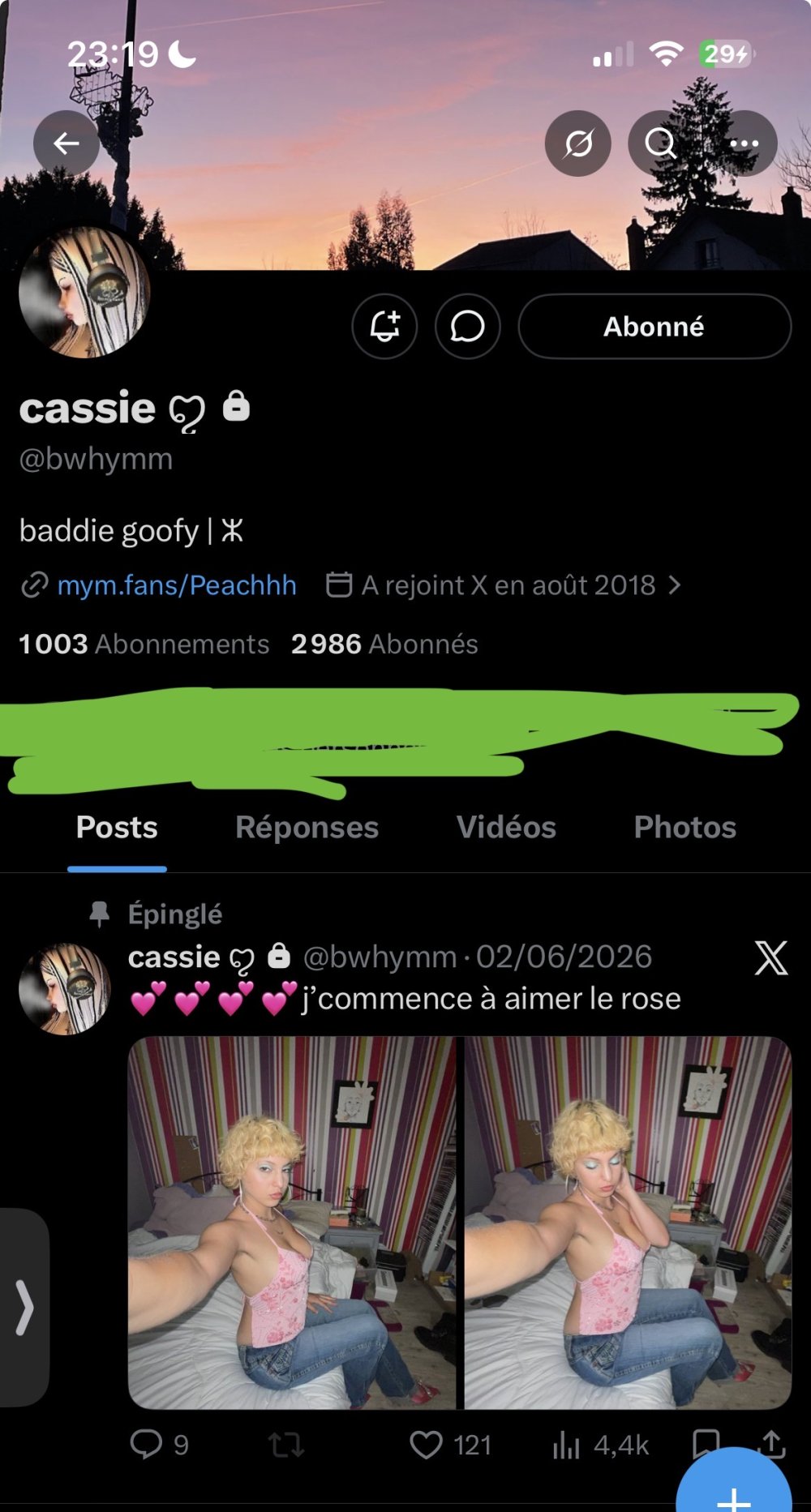
Task: Open the three-dot overflow menu
Action: click(x=744, y=143)
